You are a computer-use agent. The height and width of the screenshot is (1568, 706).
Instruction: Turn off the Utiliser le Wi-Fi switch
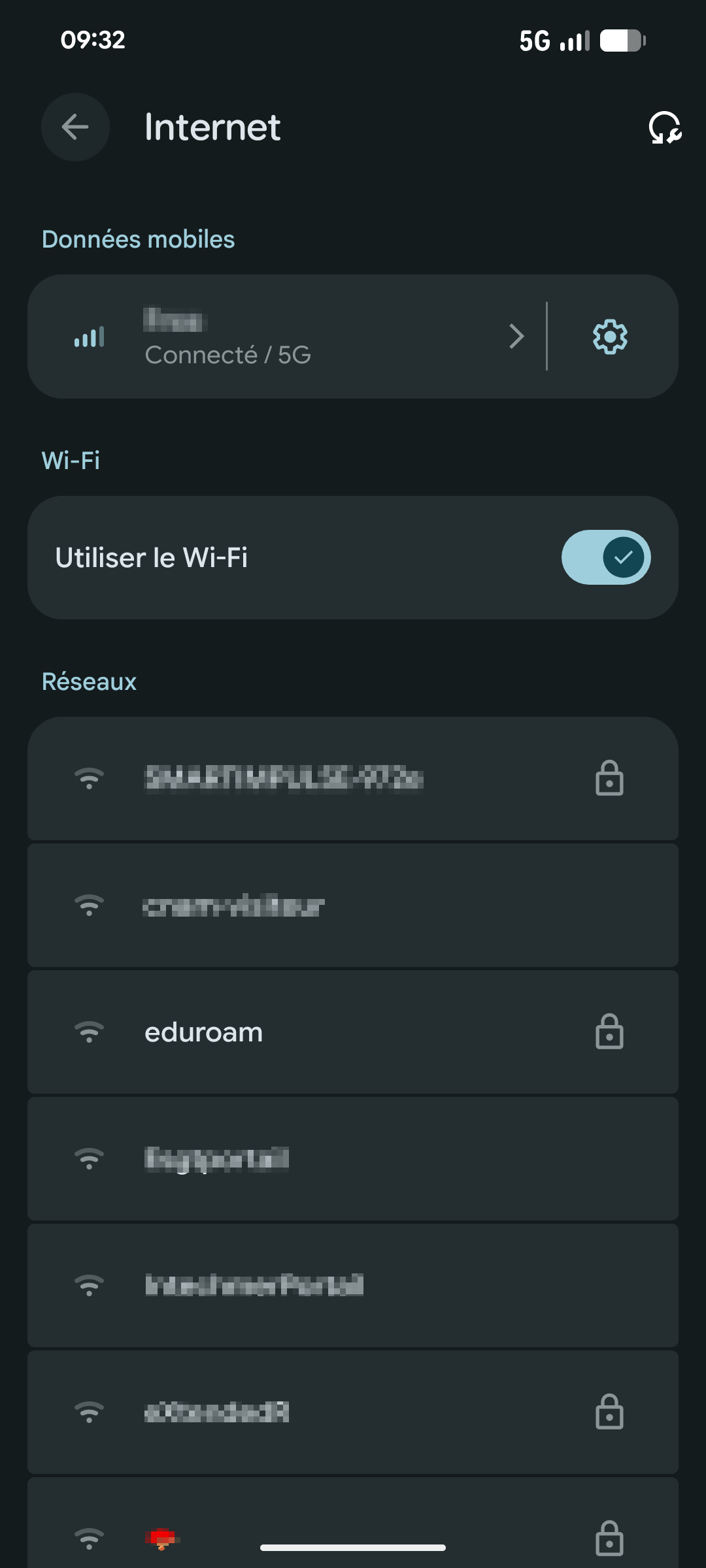[x=605, y=557]
